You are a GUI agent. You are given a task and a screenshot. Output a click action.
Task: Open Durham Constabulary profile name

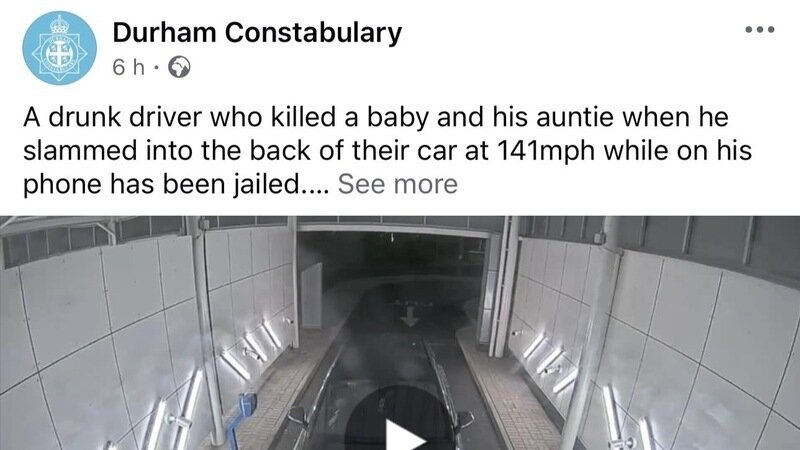(x=257, y=32)
